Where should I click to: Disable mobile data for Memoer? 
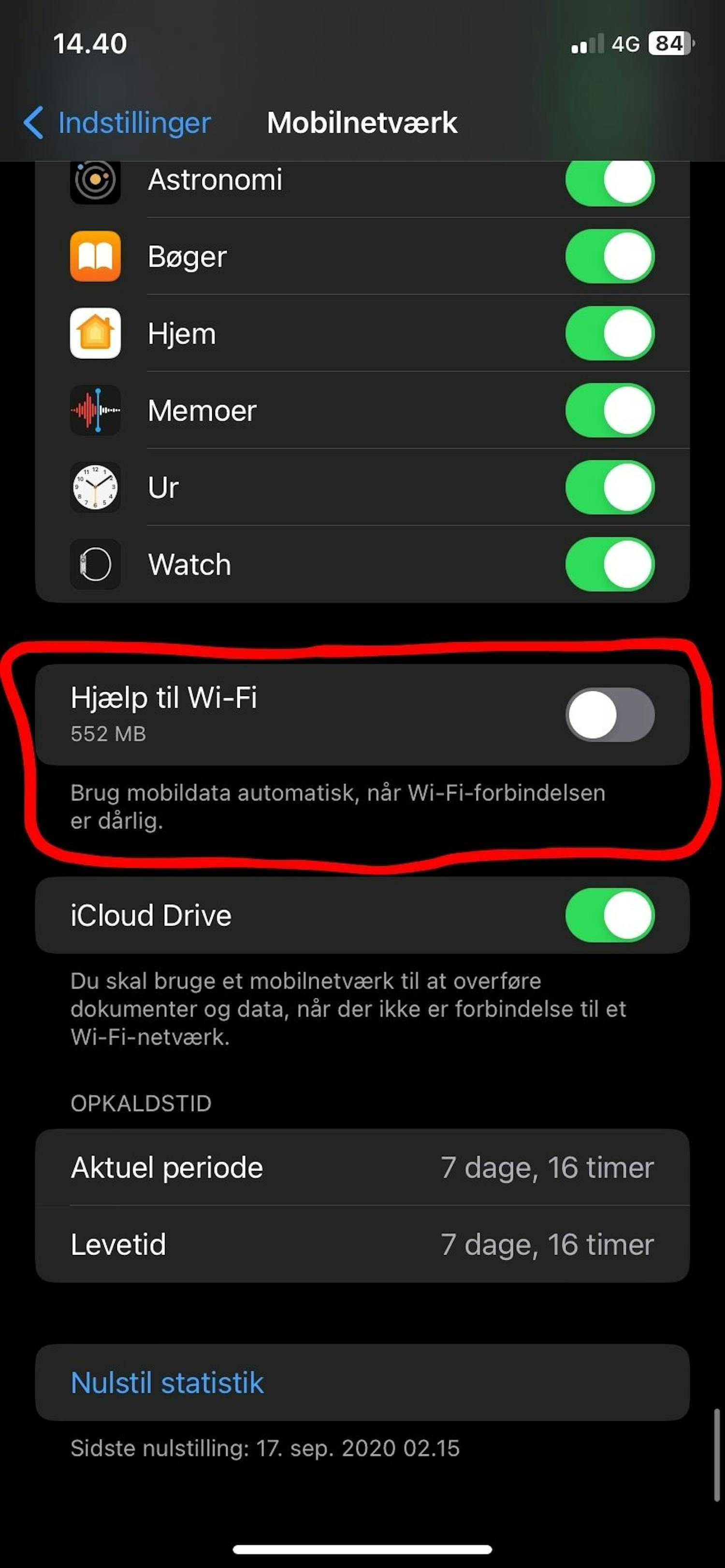click(610, 411)
